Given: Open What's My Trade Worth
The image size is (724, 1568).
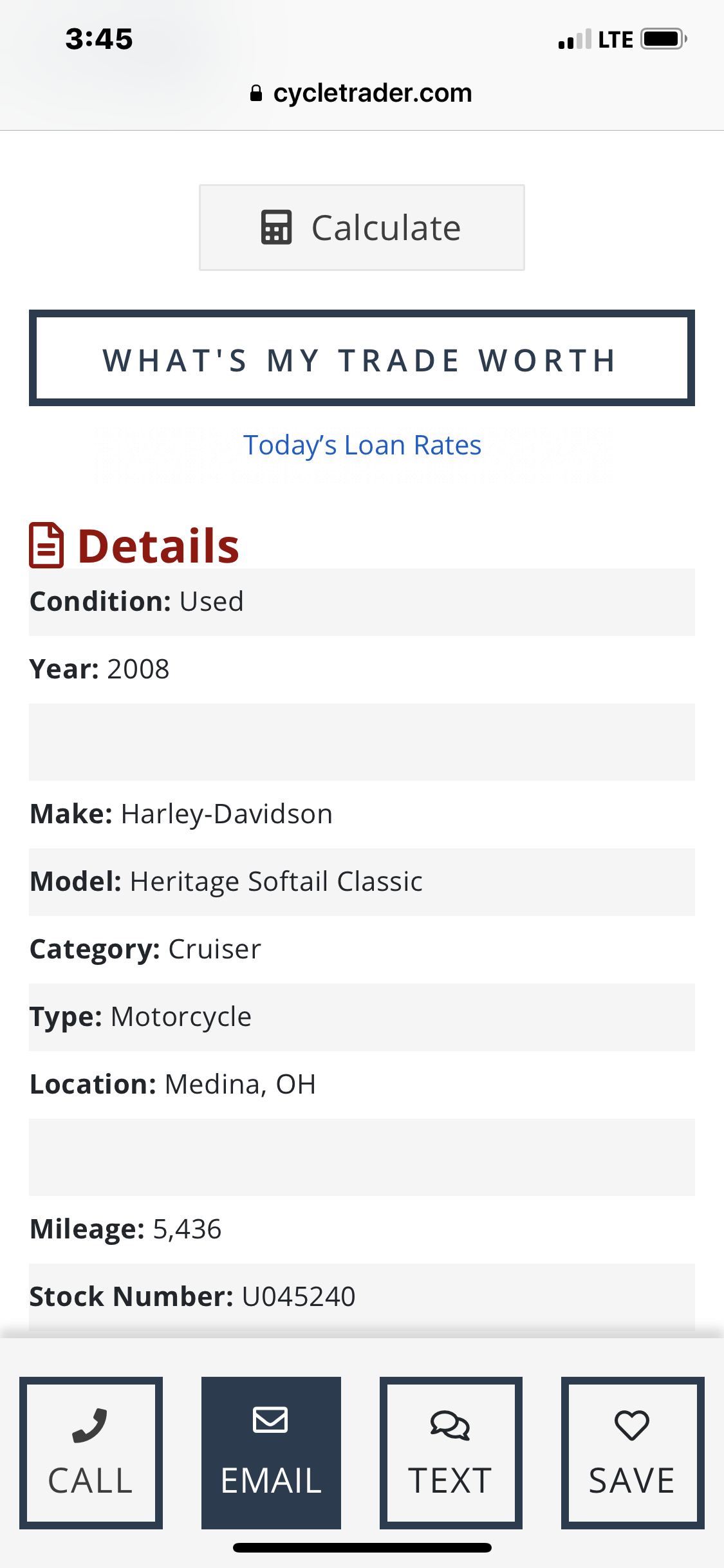Looking at the screenshot, I should [362, 359].
